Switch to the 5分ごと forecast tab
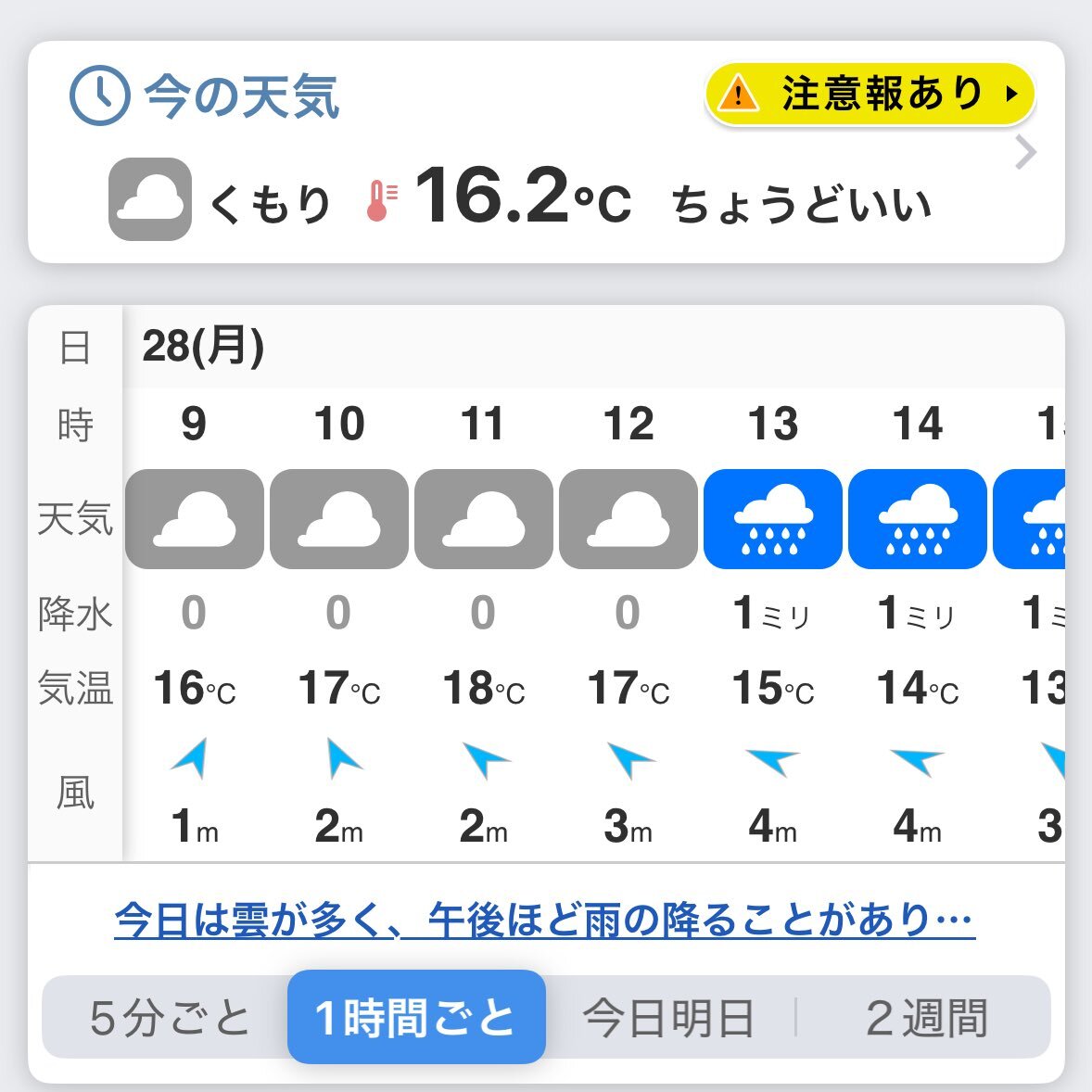 point(170,1018)
